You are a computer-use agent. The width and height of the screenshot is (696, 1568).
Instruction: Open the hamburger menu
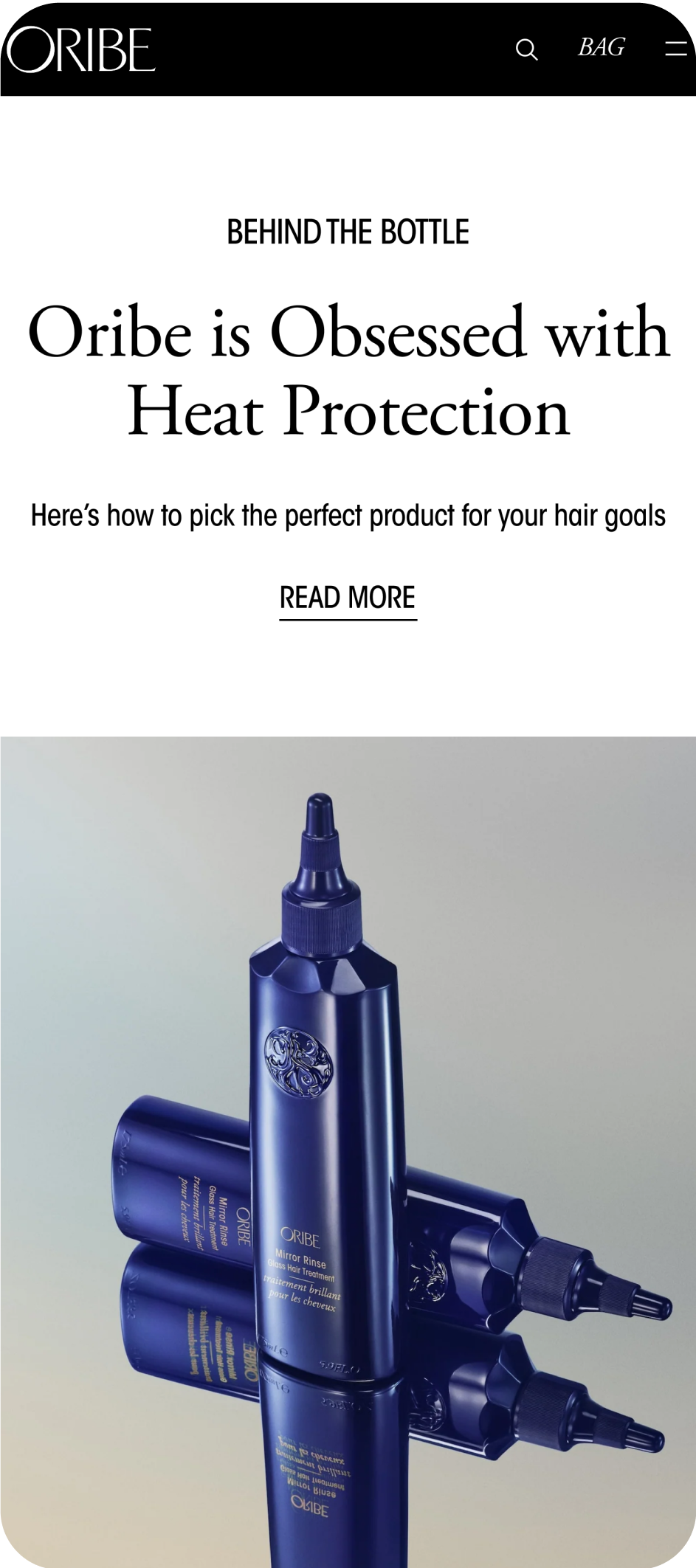[675, 49]
